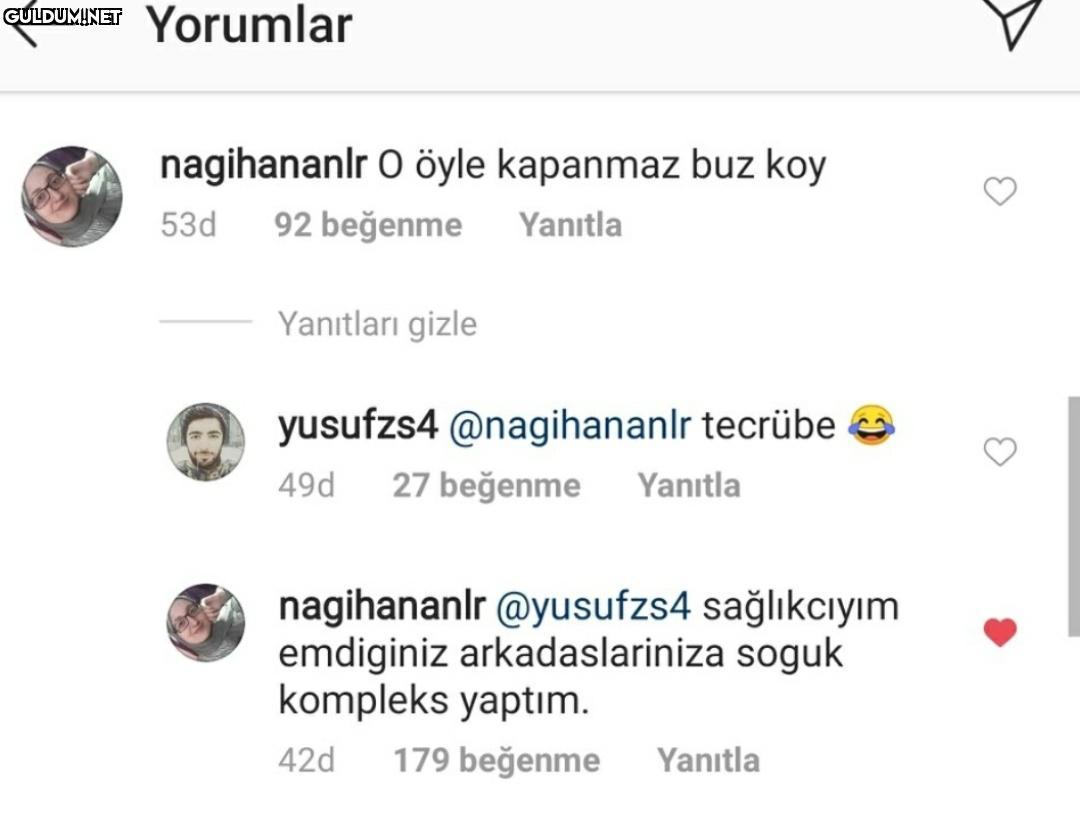This screenshot has height=832, width=1080.
Task: Open yusufzs4 username on the tecrübe reply
Action: [x=358, y=426]
